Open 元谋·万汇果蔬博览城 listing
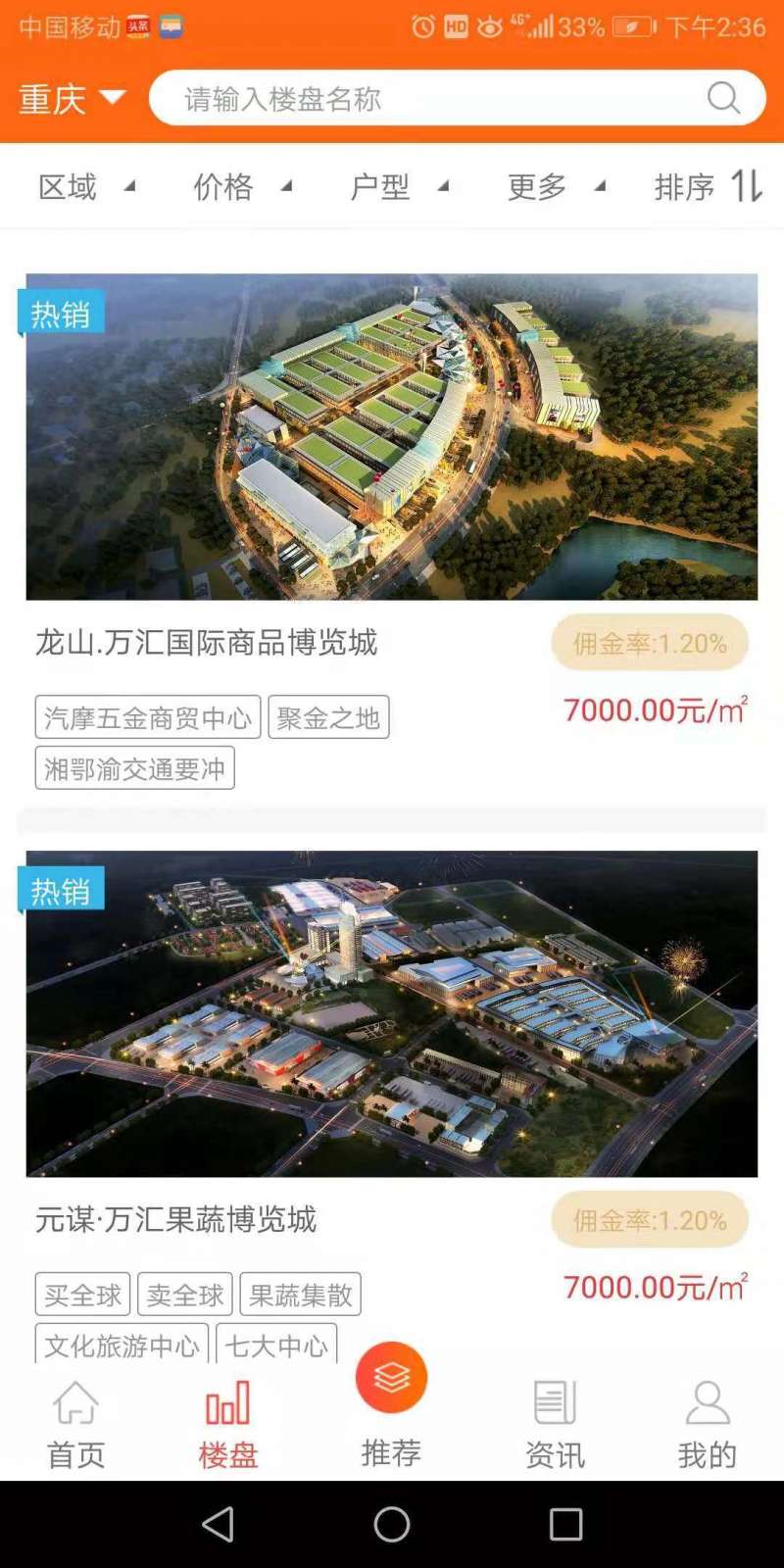 (176, 1220)
